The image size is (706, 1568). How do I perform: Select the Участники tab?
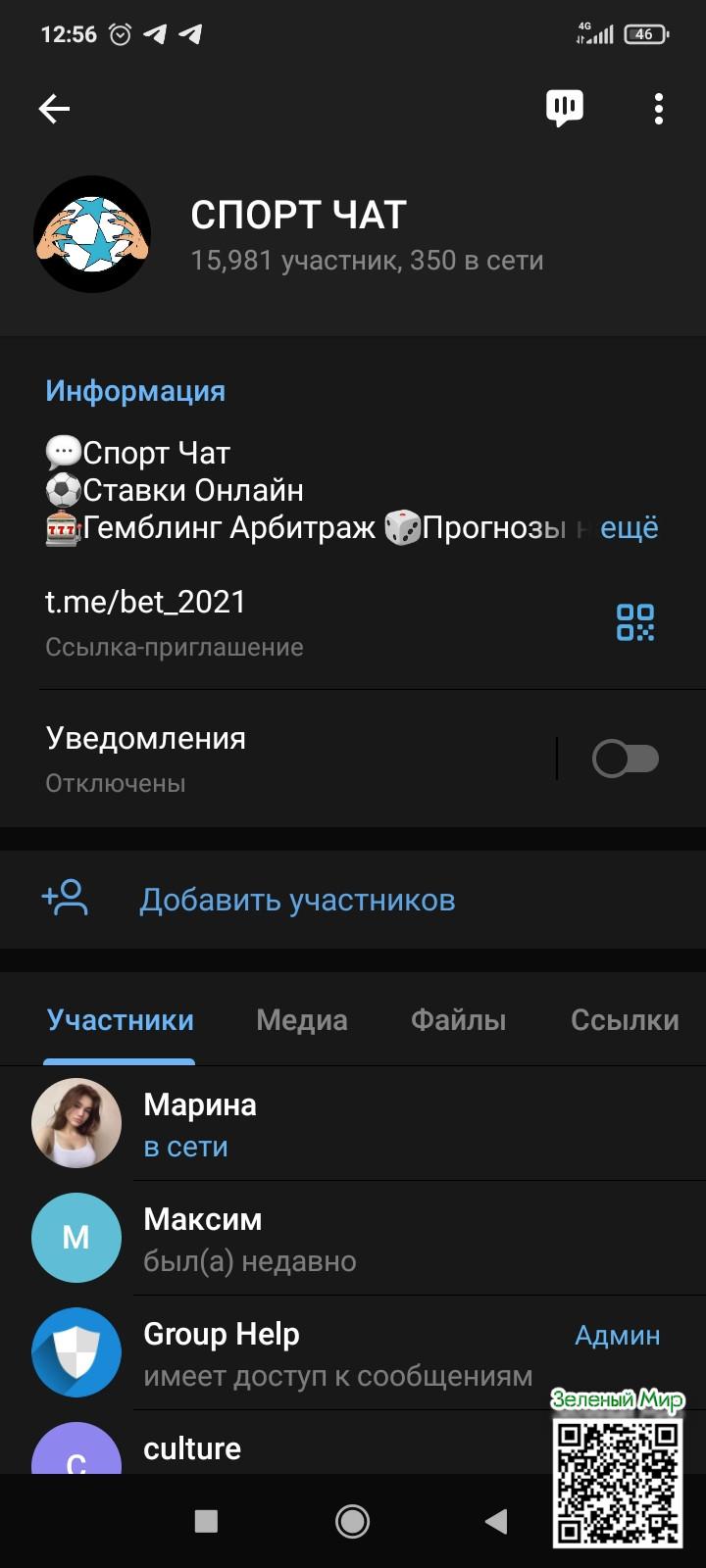click(120, 1020)
